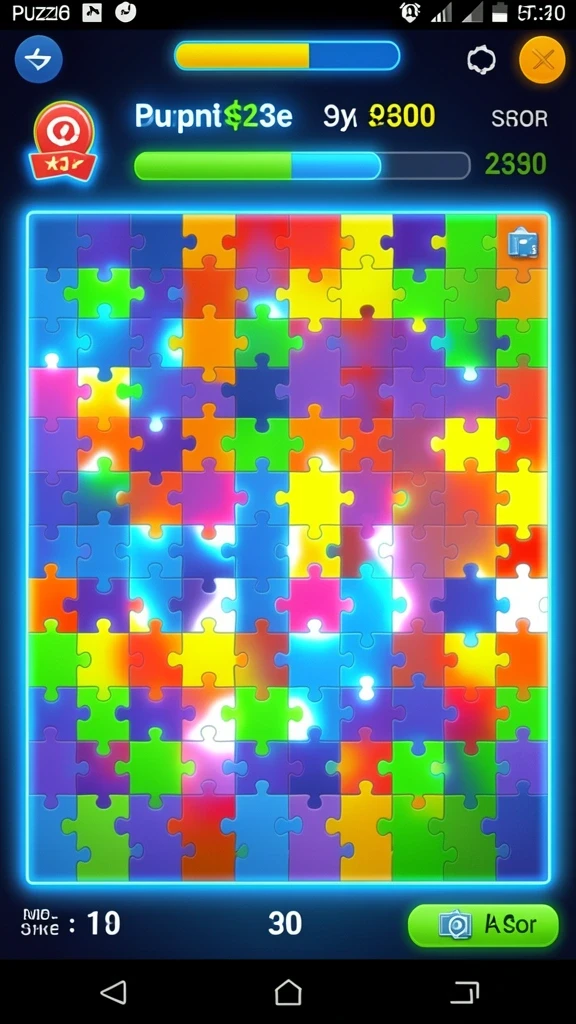Go back with the system back button
The height and width of the screenshot is (1024, 576).
click(113, 992)
